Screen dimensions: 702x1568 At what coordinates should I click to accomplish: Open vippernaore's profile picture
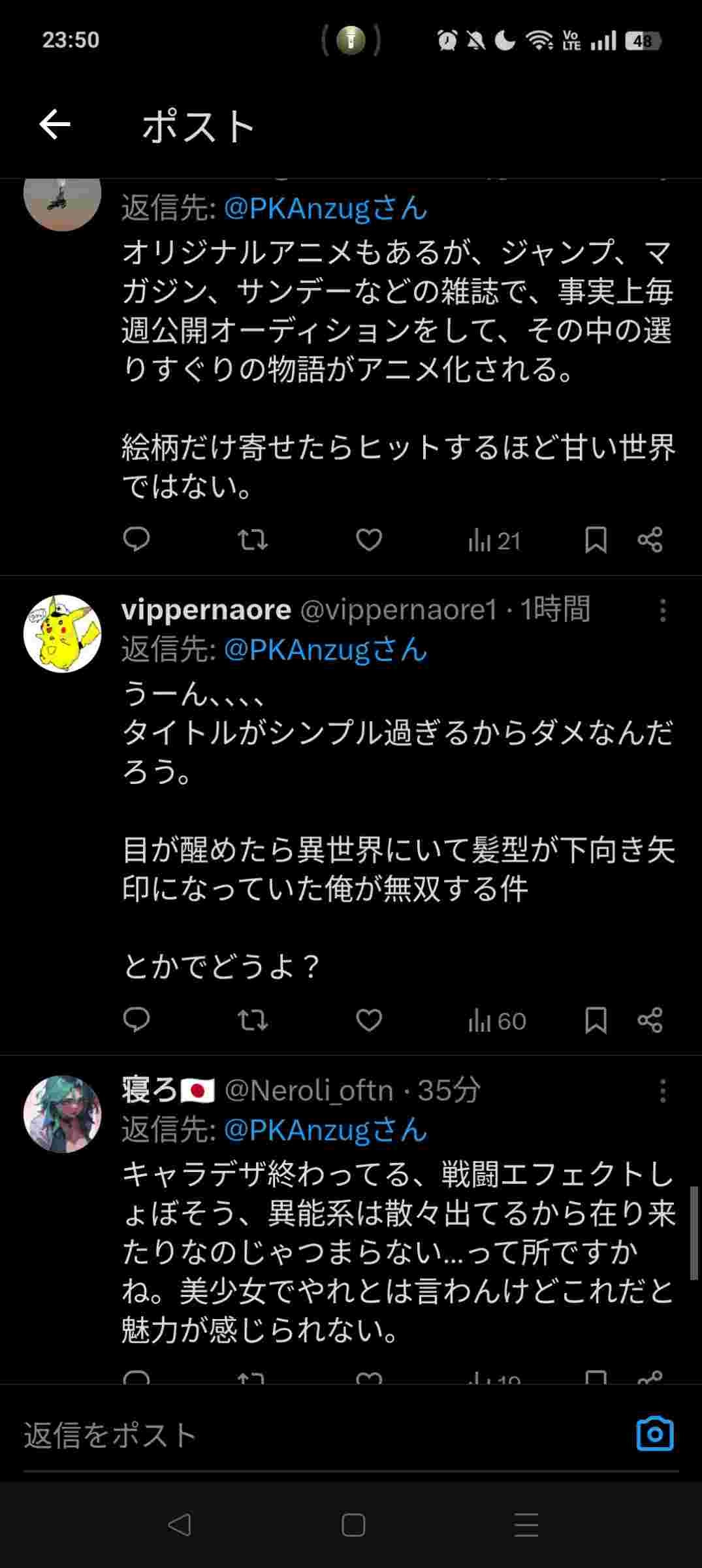[63, 633]
